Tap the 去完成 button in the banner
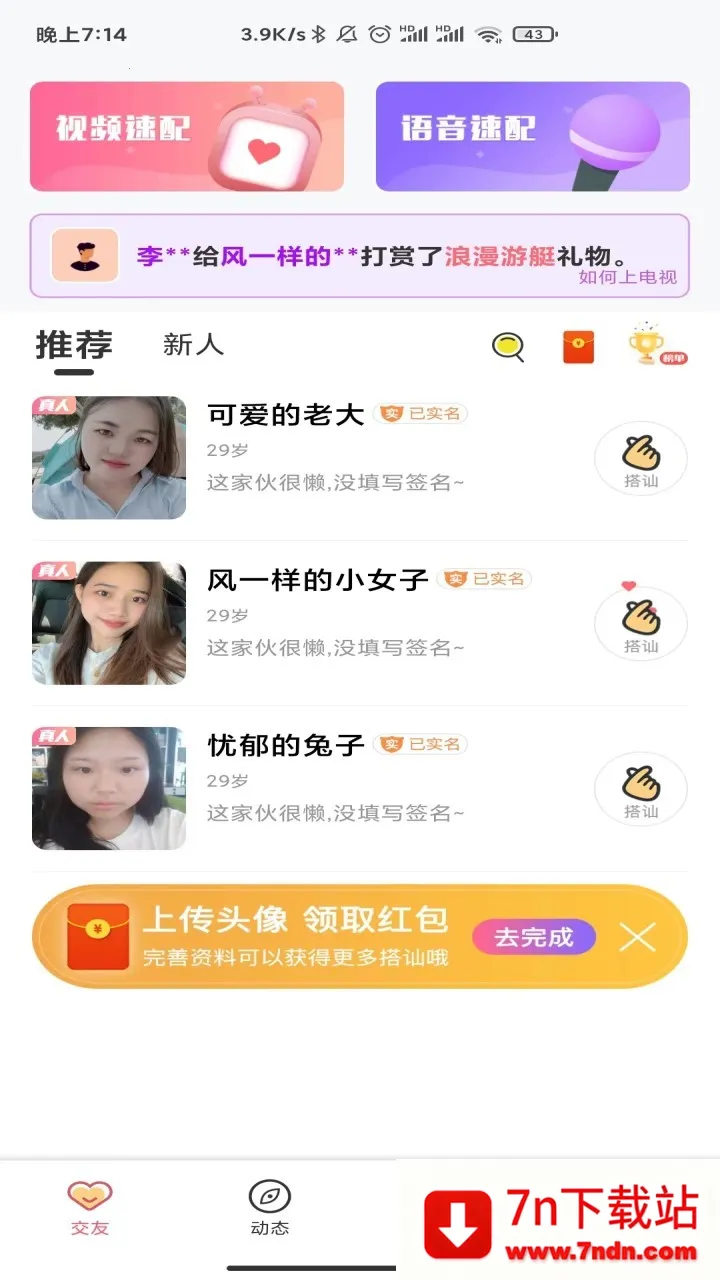 point(533,938)
